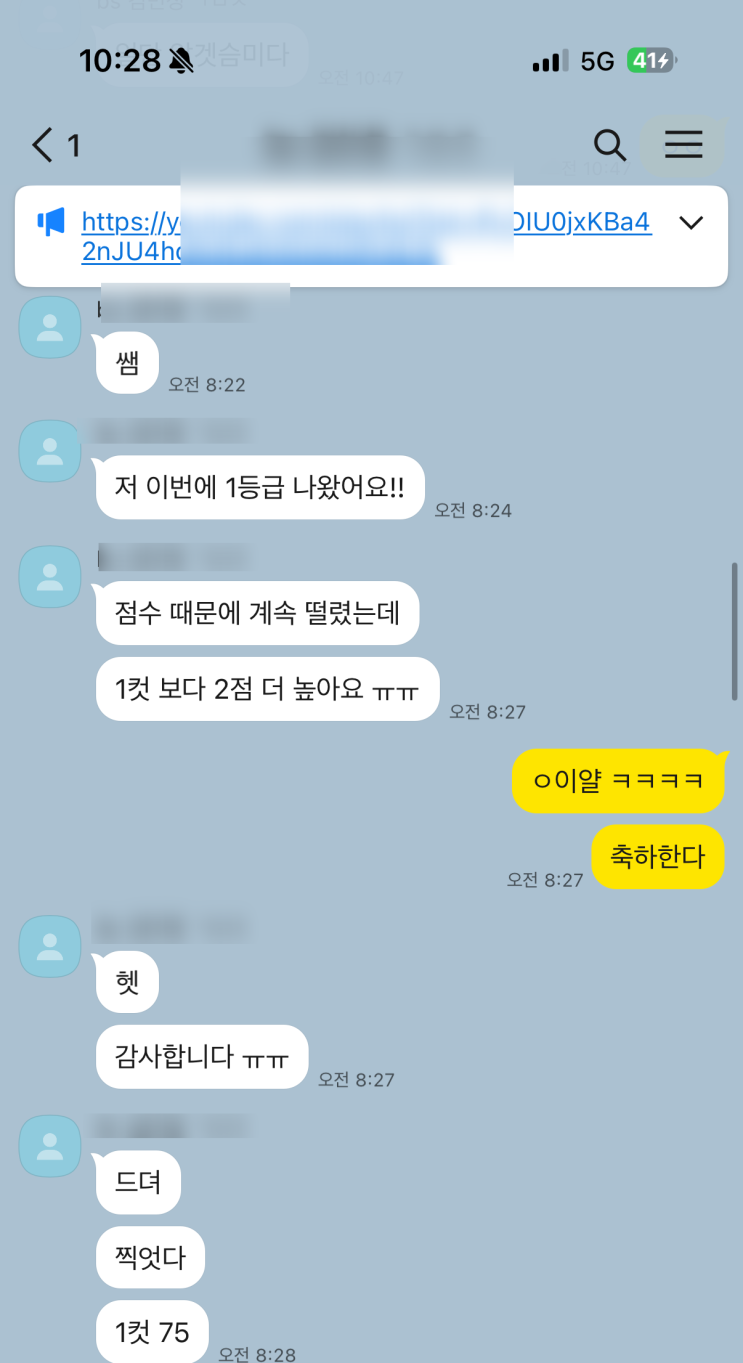Go back to the chat list
The image size is (743, 1363).
pyautogui.click(x=44, y=146)
